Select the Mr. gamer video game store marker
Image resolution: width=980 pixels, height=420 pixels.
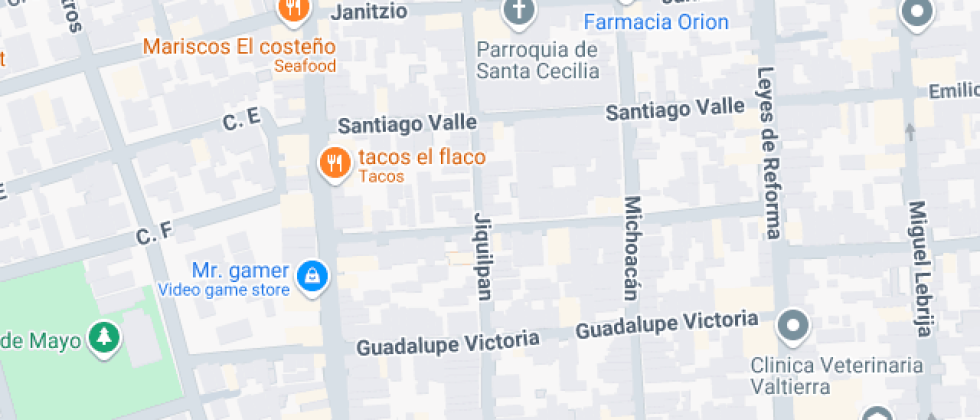(x=313, y=275)
